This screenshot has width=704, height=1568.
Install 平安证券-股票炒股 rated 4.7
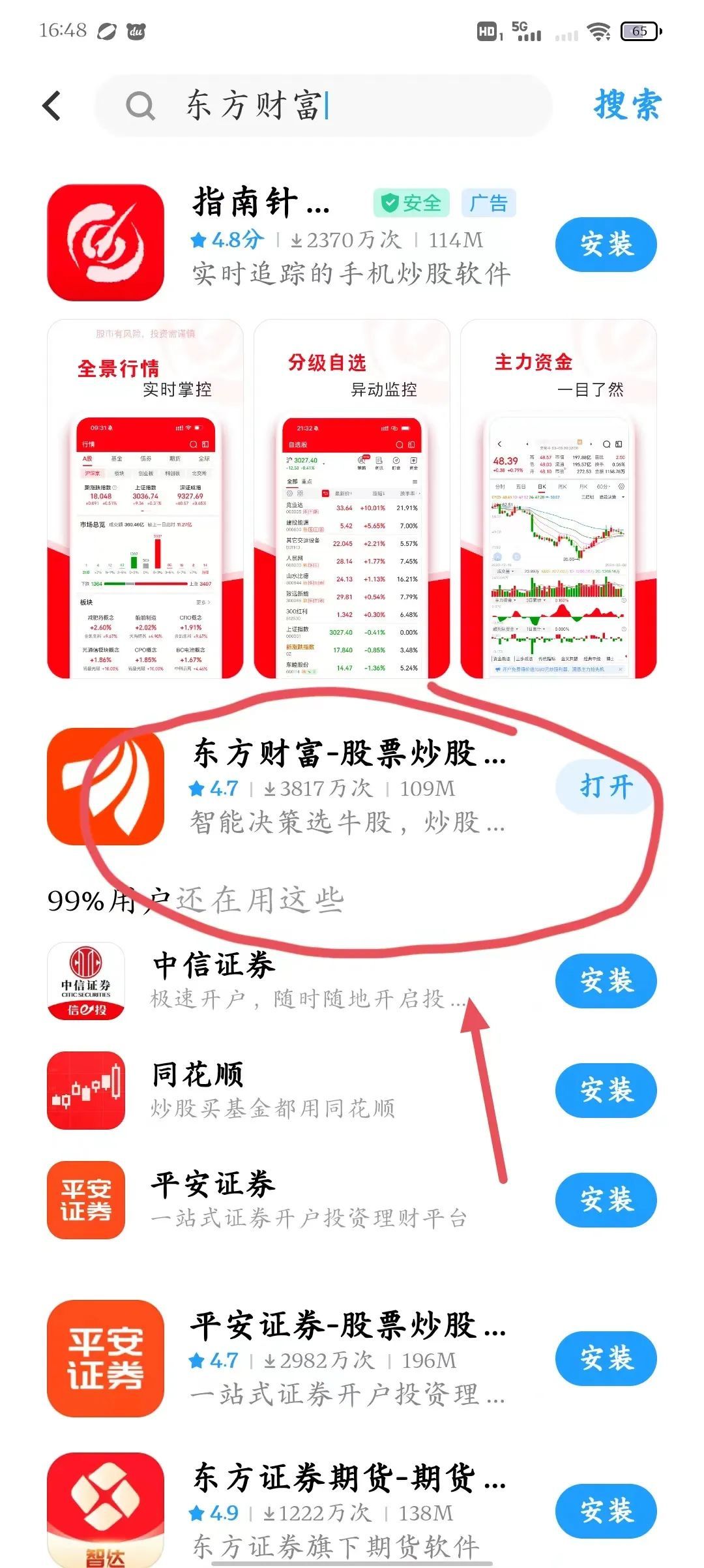click(x=606, y=1359)
